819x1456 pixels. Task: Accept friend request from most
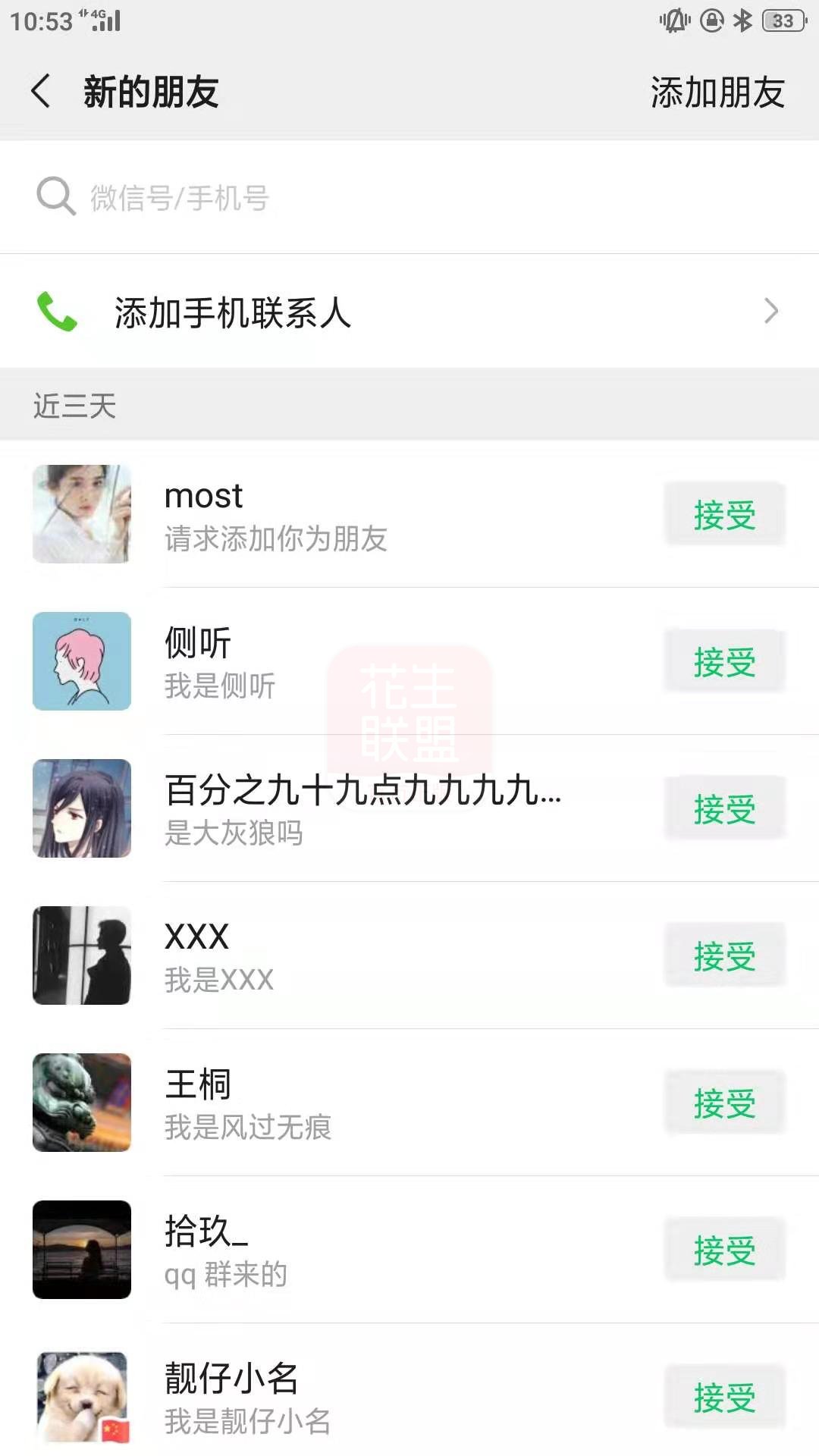[723, 514]
